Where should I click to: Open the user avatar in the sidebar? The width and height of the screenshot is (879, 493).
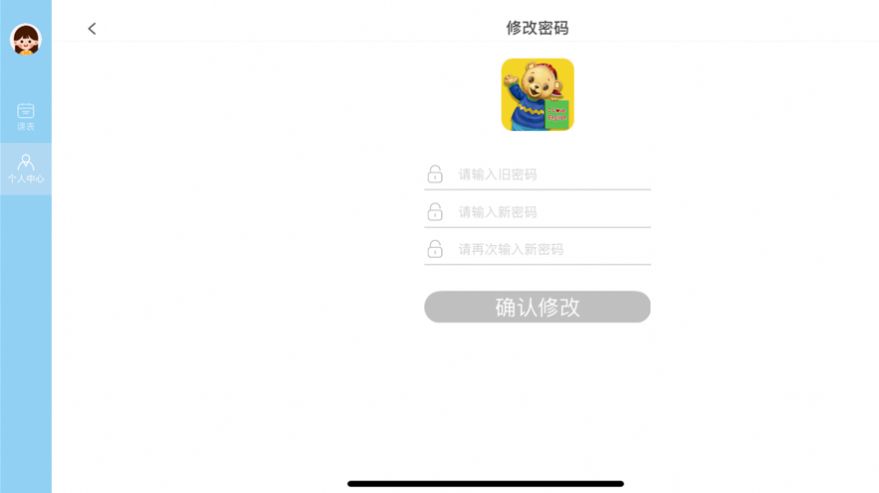[x=26, y=40]
